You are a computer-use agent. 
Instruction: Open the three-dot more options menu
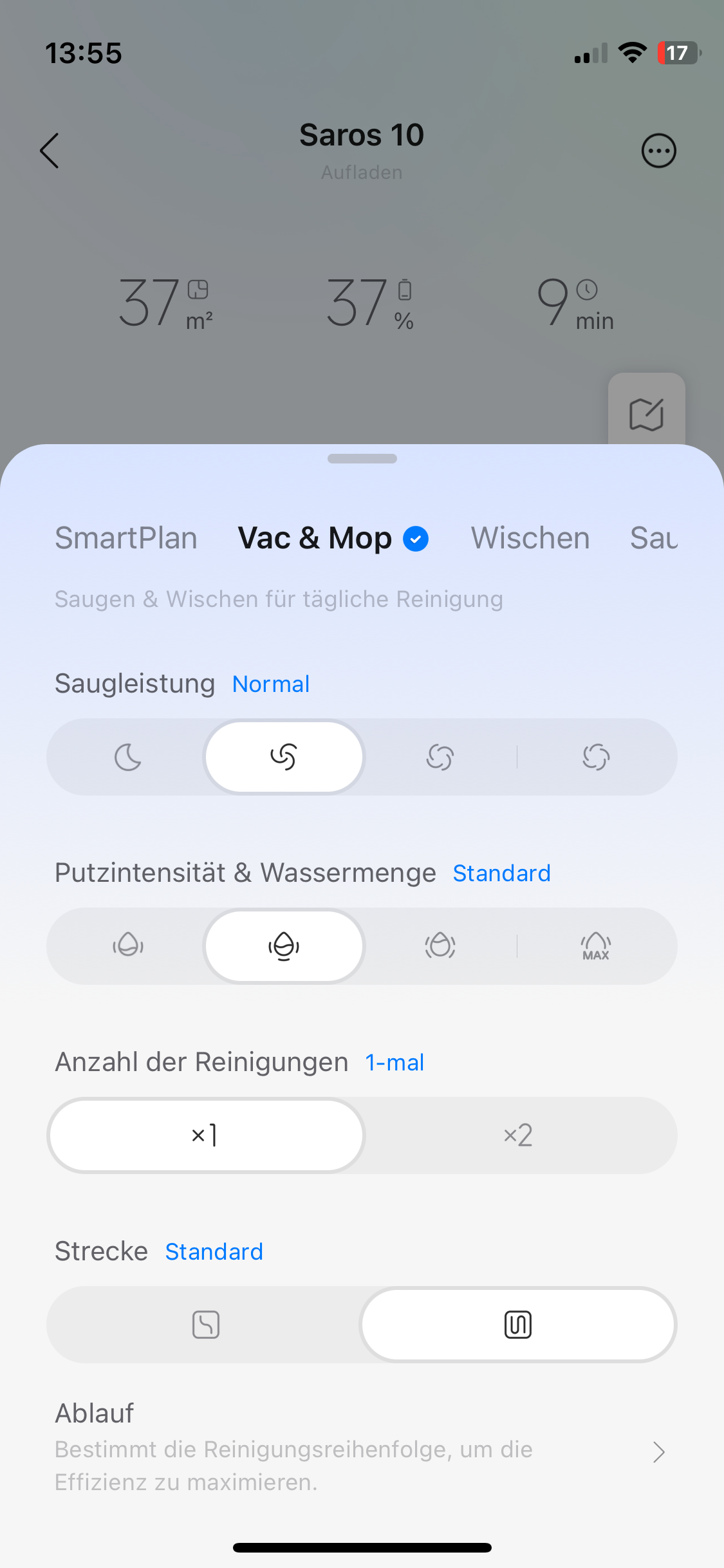(x=658, y=151)
